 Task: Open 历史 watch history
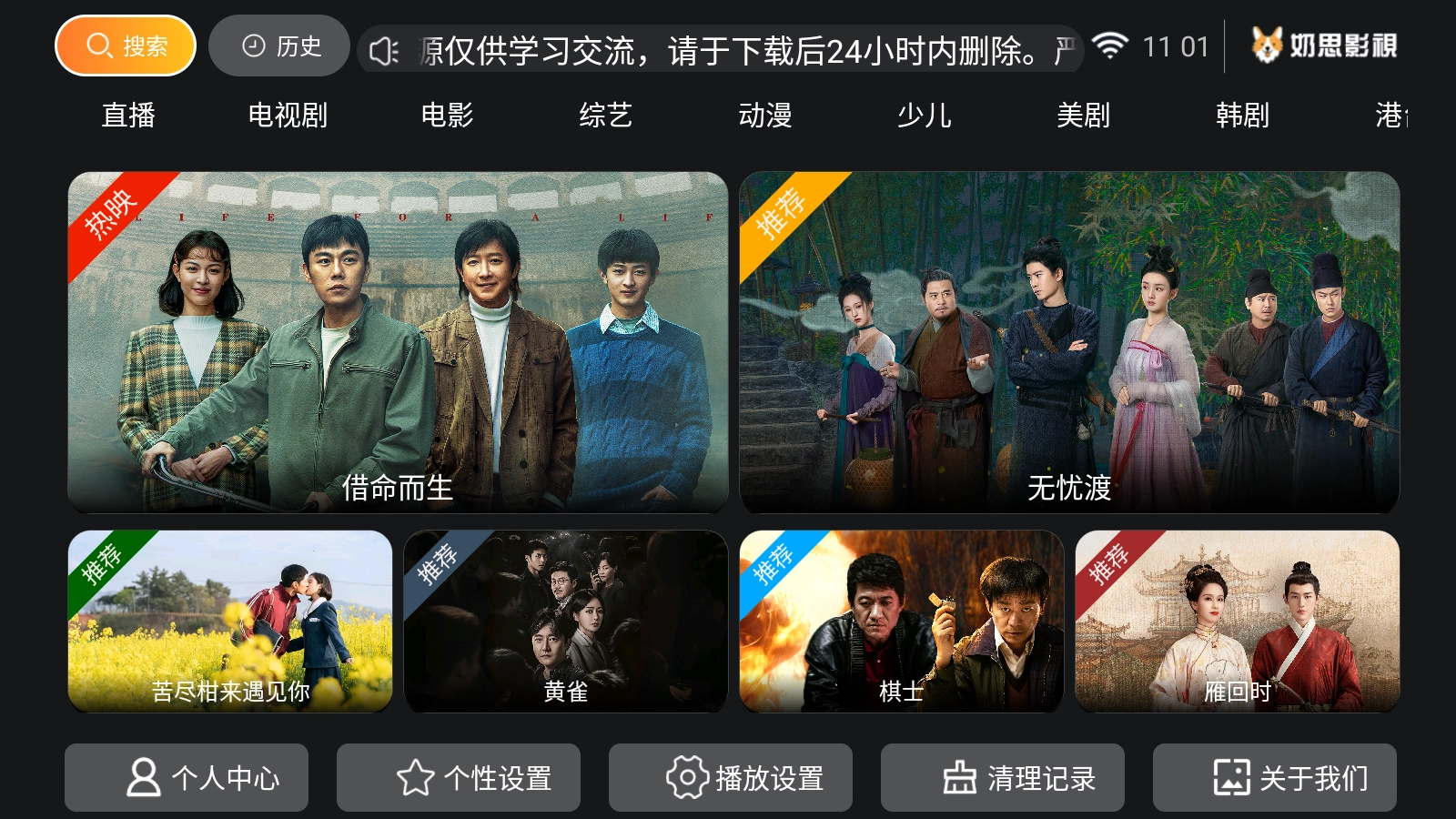279,45
